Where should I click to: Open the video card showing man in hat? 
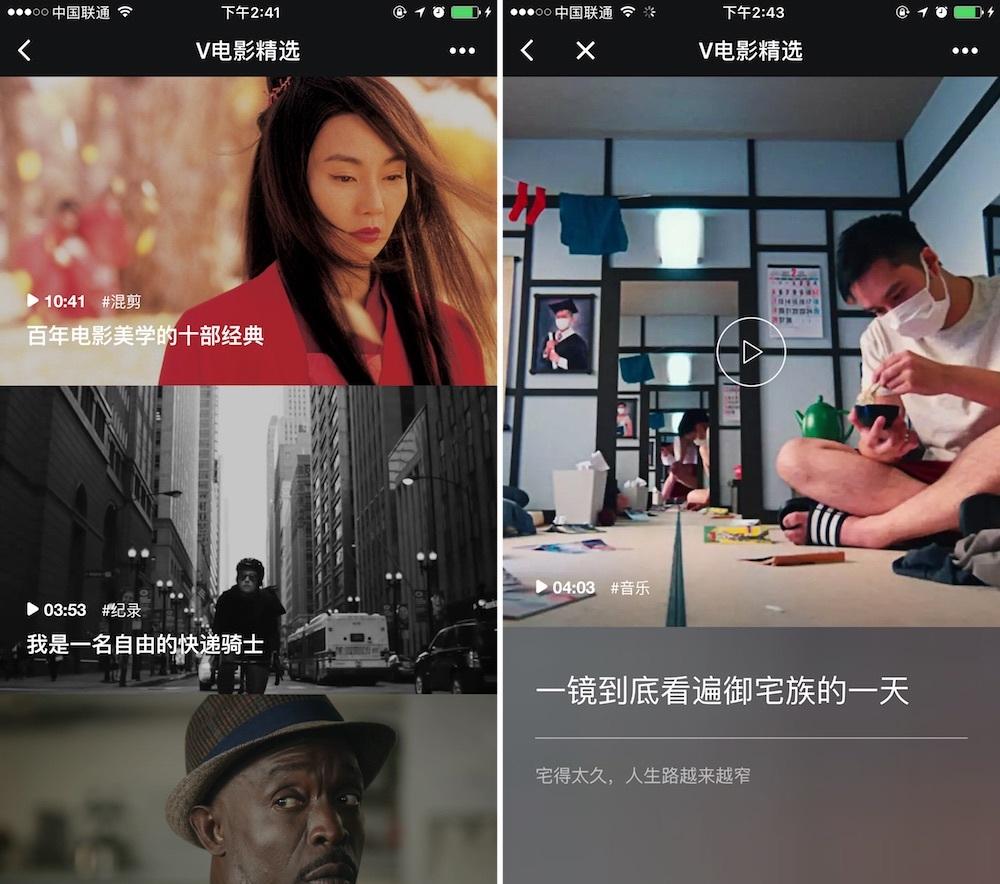(x=248, y=790)
